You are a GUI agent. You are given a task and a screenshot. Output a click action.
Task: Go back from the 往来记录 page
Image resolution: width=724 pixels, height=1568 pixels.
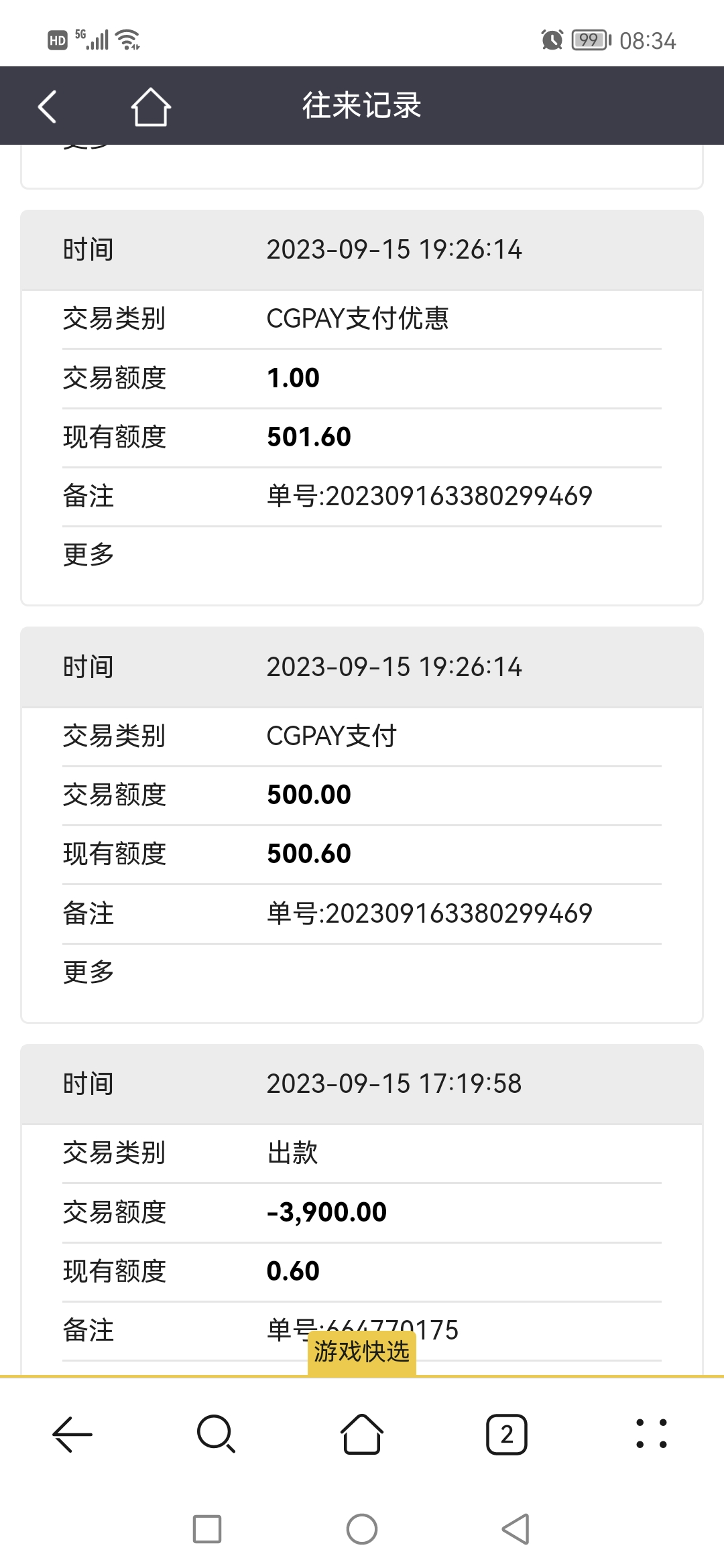click(x=47, y=107)
